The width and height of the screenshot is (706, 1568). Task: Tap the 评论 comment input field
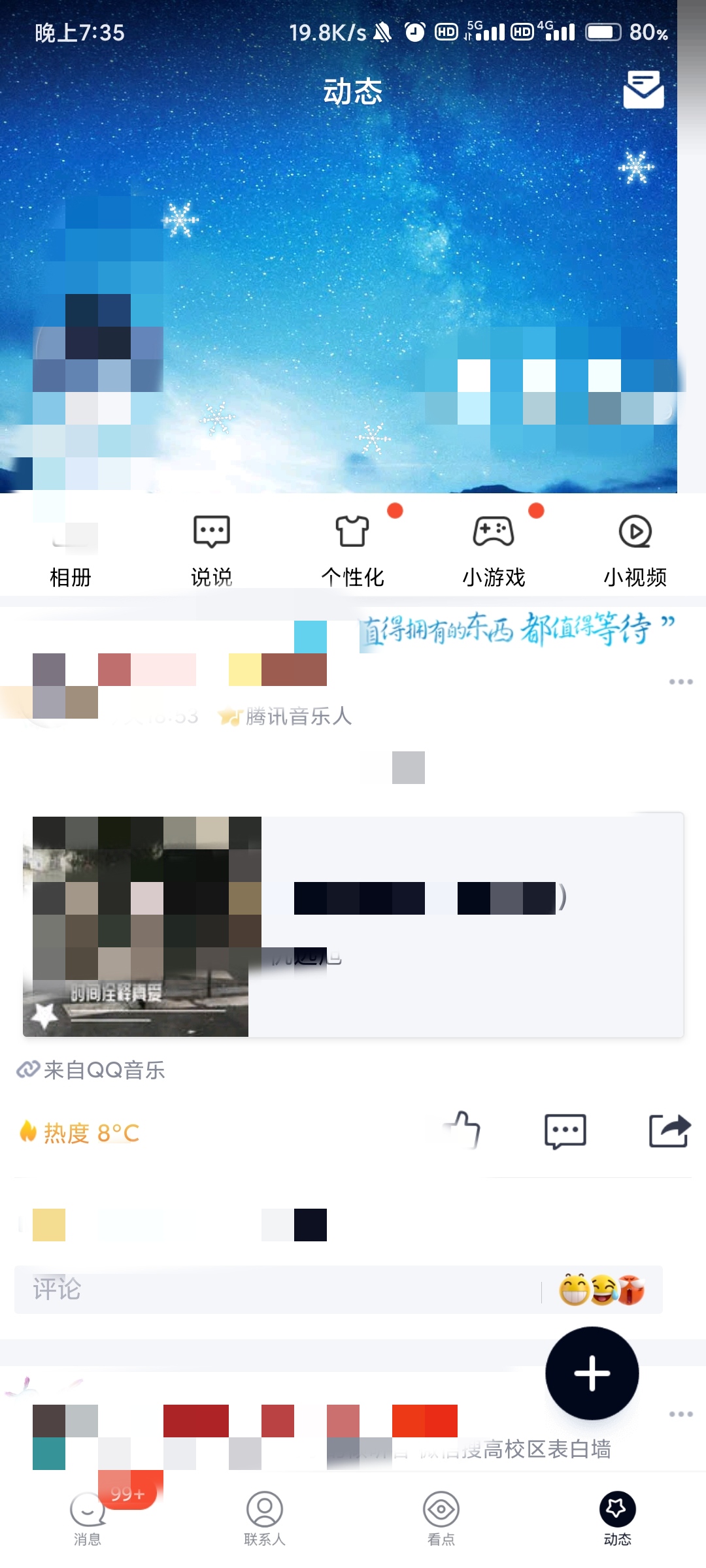point(275,1290)
